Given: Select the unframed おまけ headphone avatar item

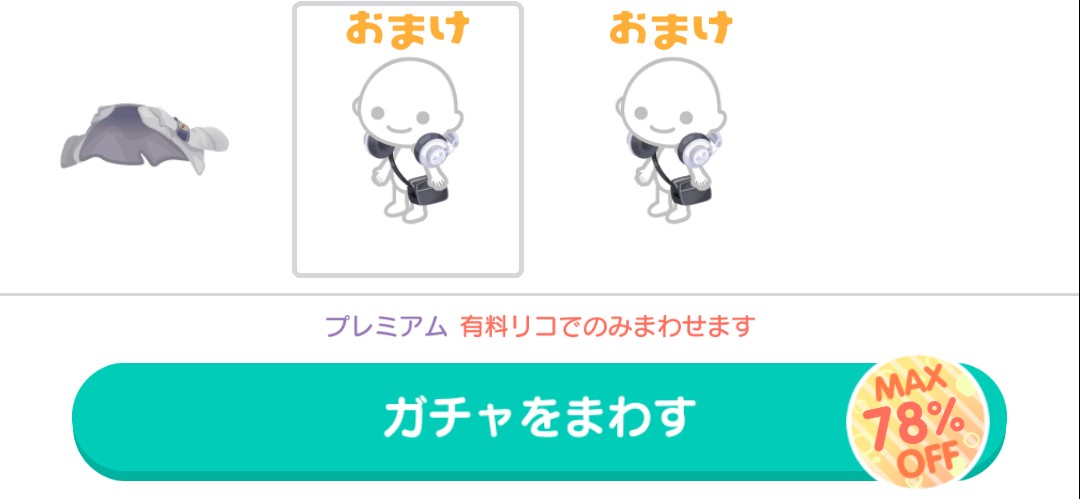Looking at the screenshot, I should coord(669,140).
